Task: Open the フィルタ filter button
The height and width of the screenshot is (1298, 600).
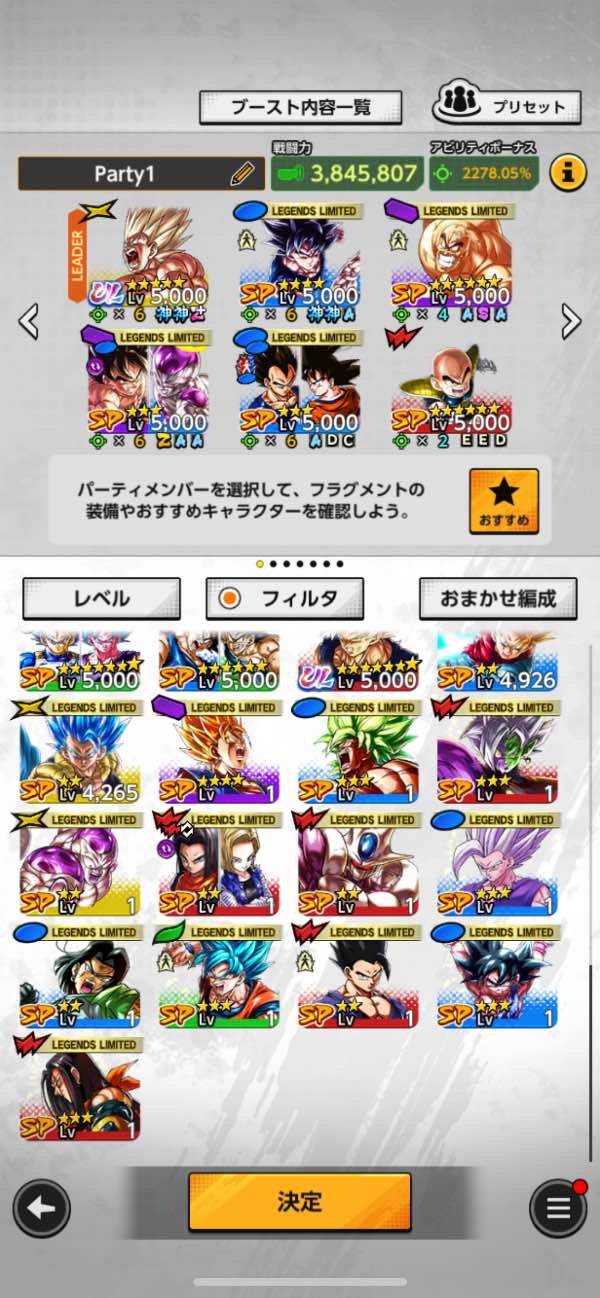Action: click(x=284, y=598)
